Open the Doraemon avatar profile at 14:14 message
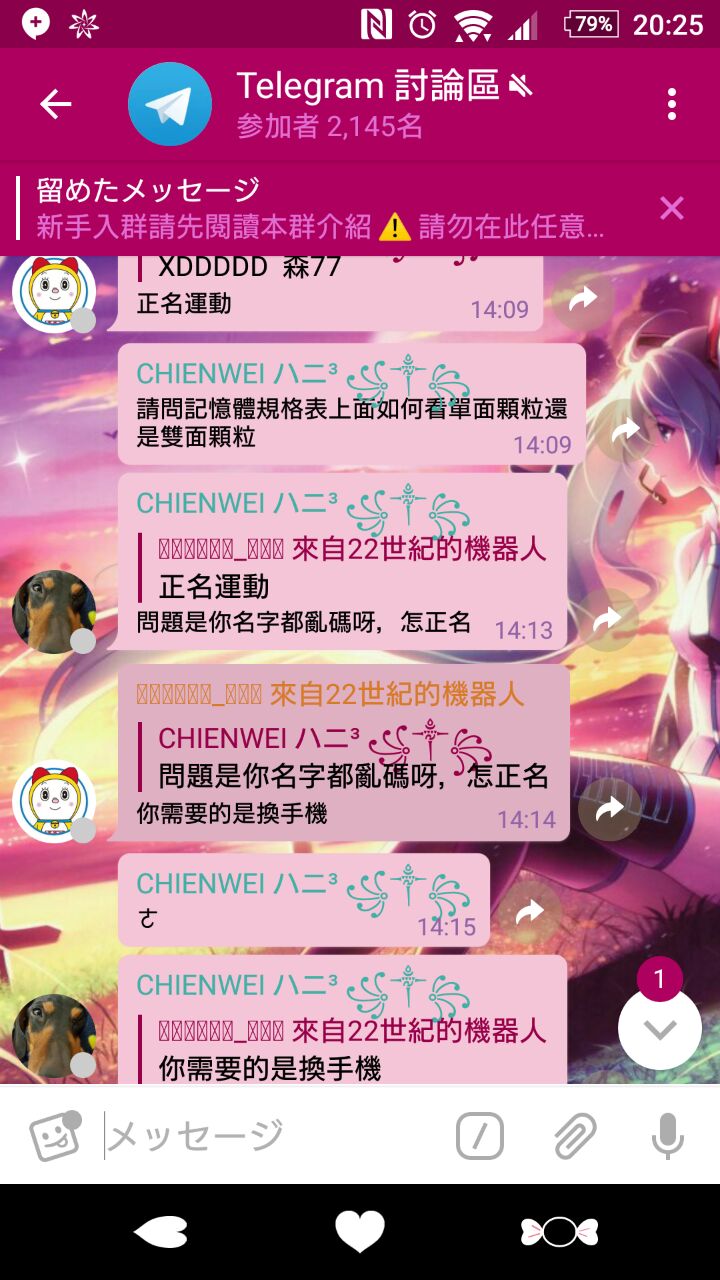 pyautogui.click(x=53, y=801)
